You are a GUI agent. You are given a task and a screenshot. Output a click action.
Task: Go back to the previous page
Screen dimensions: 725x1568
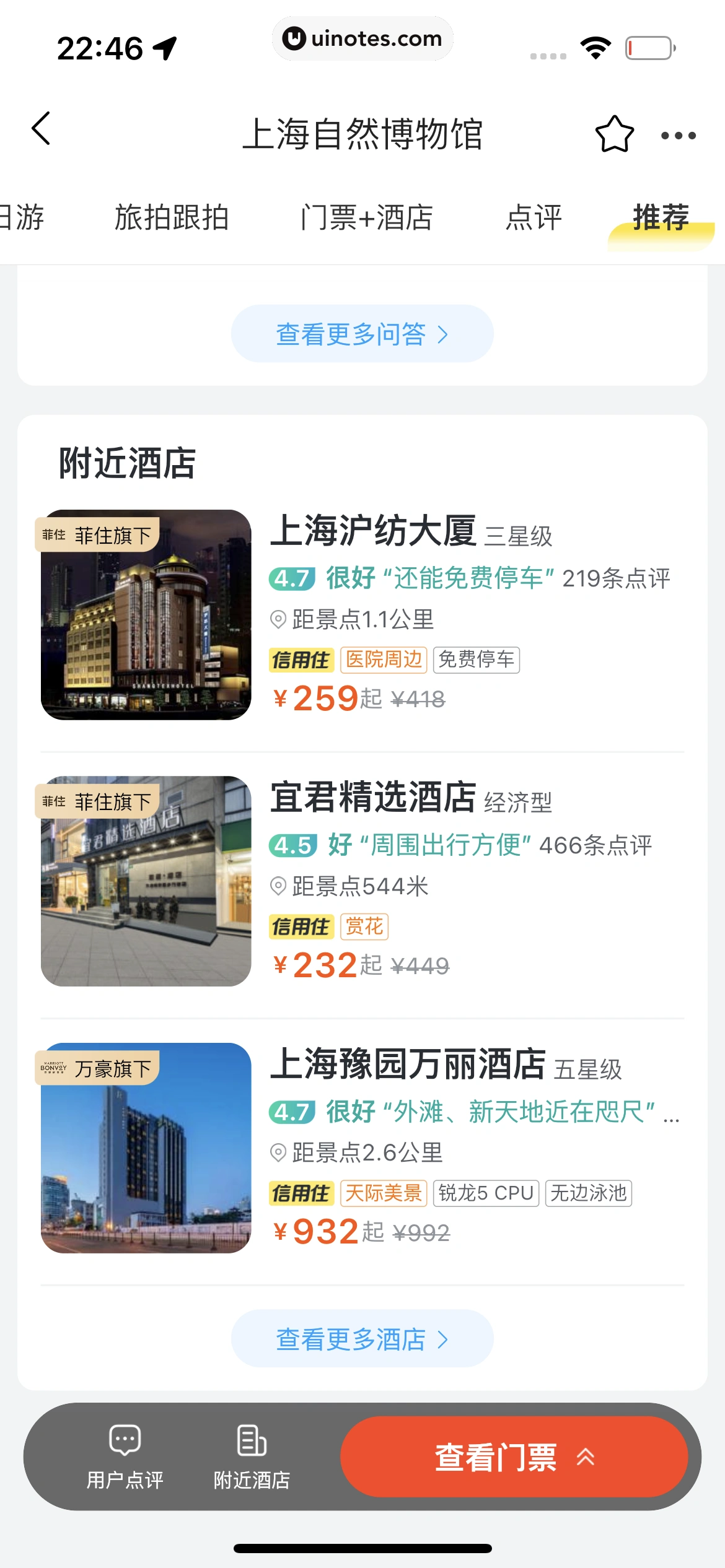[x=41, y=129]
